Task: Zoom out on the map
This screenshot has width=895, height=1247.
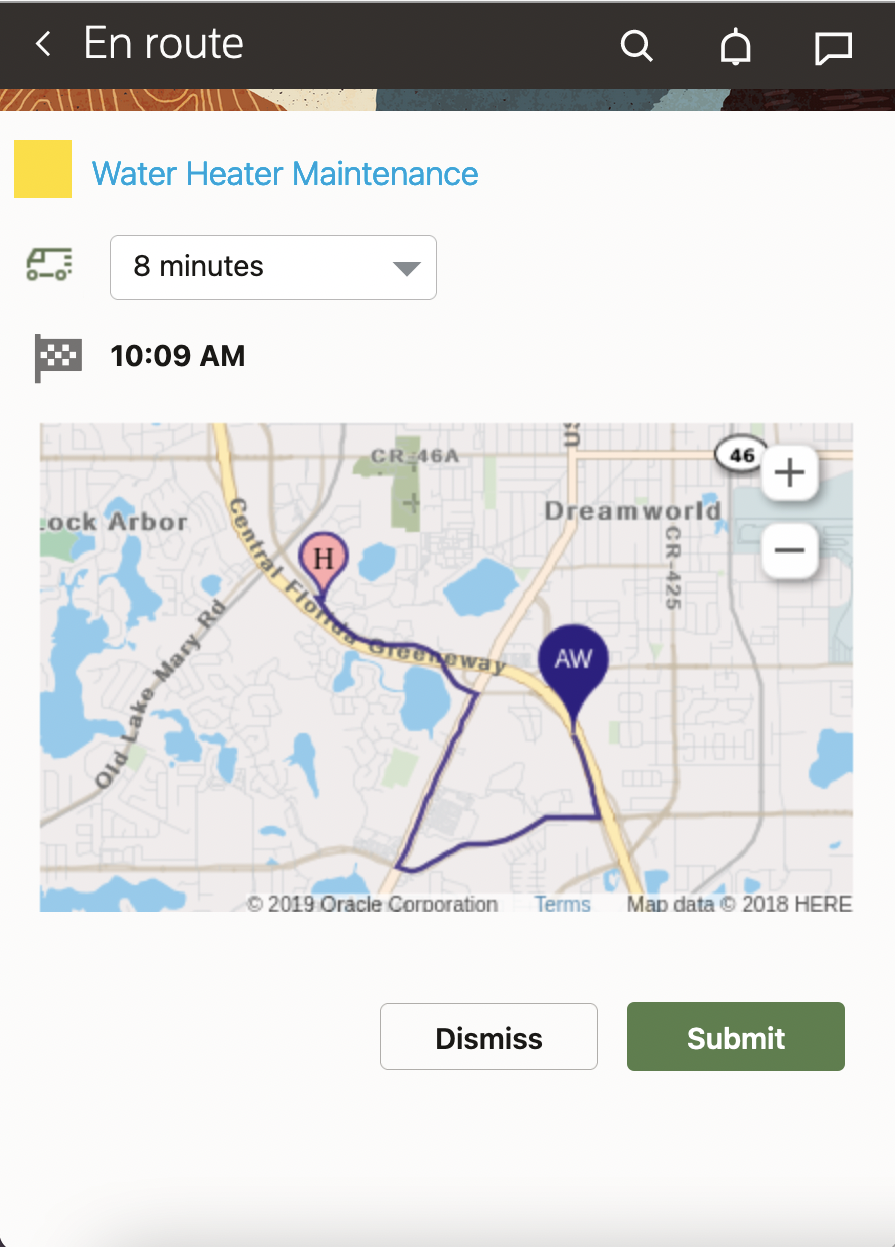Action: (x=790, y=549)
